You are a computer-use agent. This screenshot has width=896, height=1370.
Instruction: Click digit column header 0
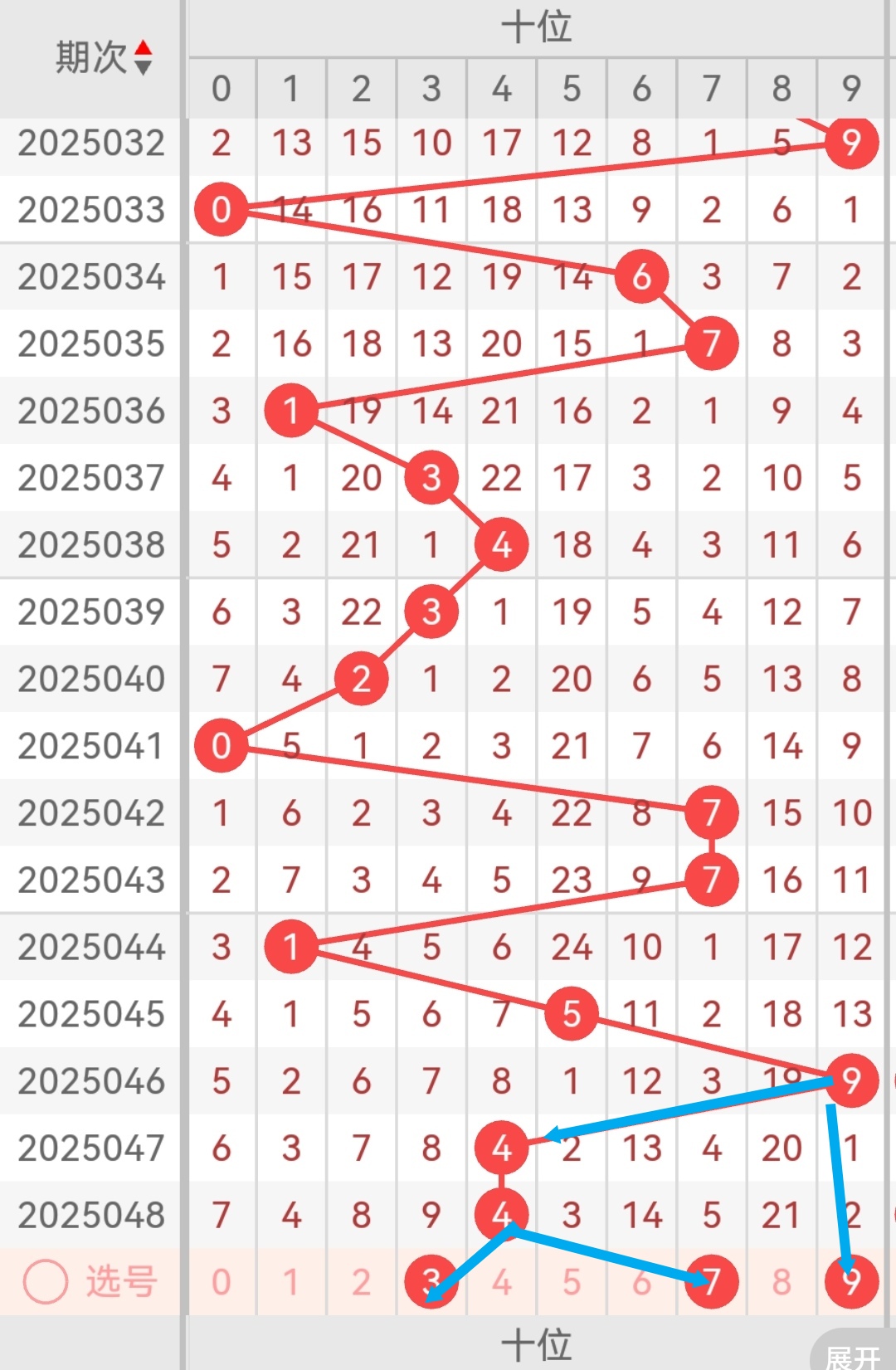(221, 90)
